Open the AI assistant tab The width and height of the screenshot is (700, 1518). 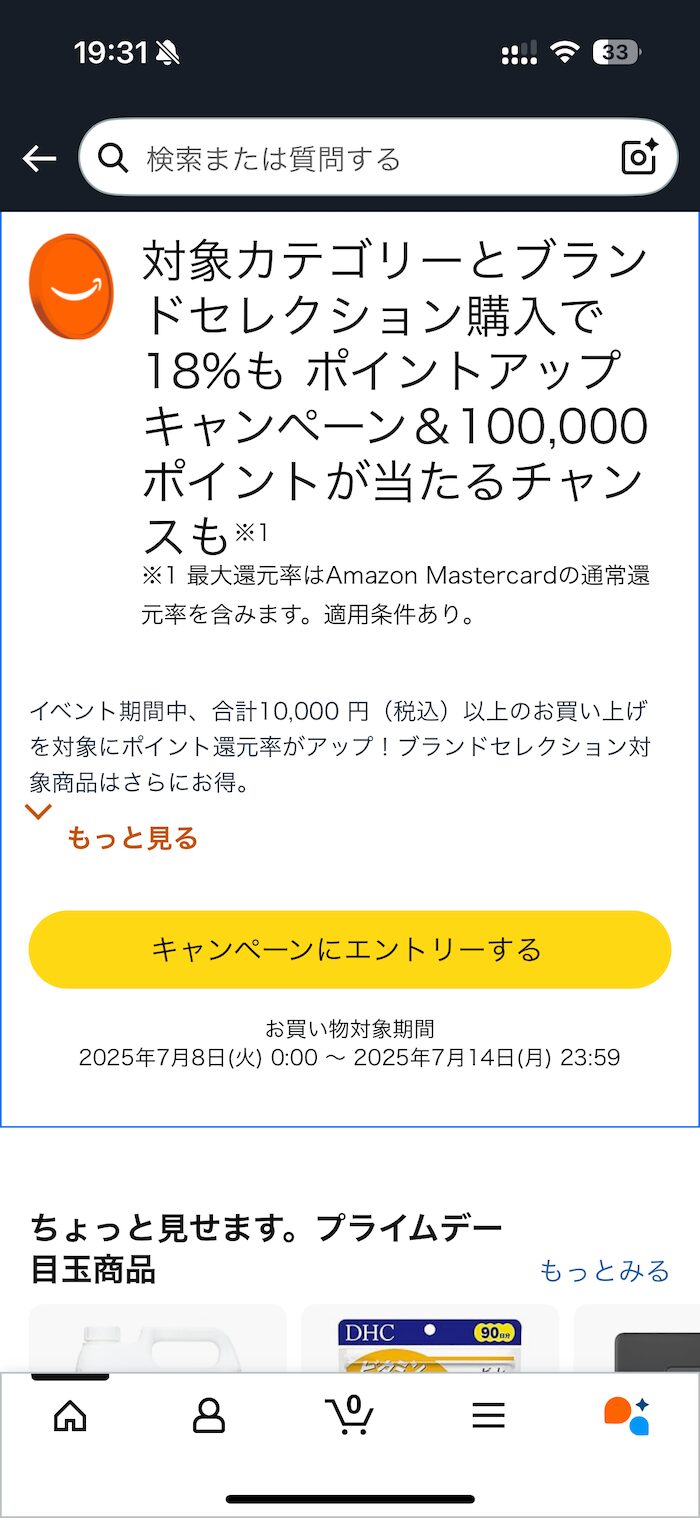click(x=628, y=1415)
